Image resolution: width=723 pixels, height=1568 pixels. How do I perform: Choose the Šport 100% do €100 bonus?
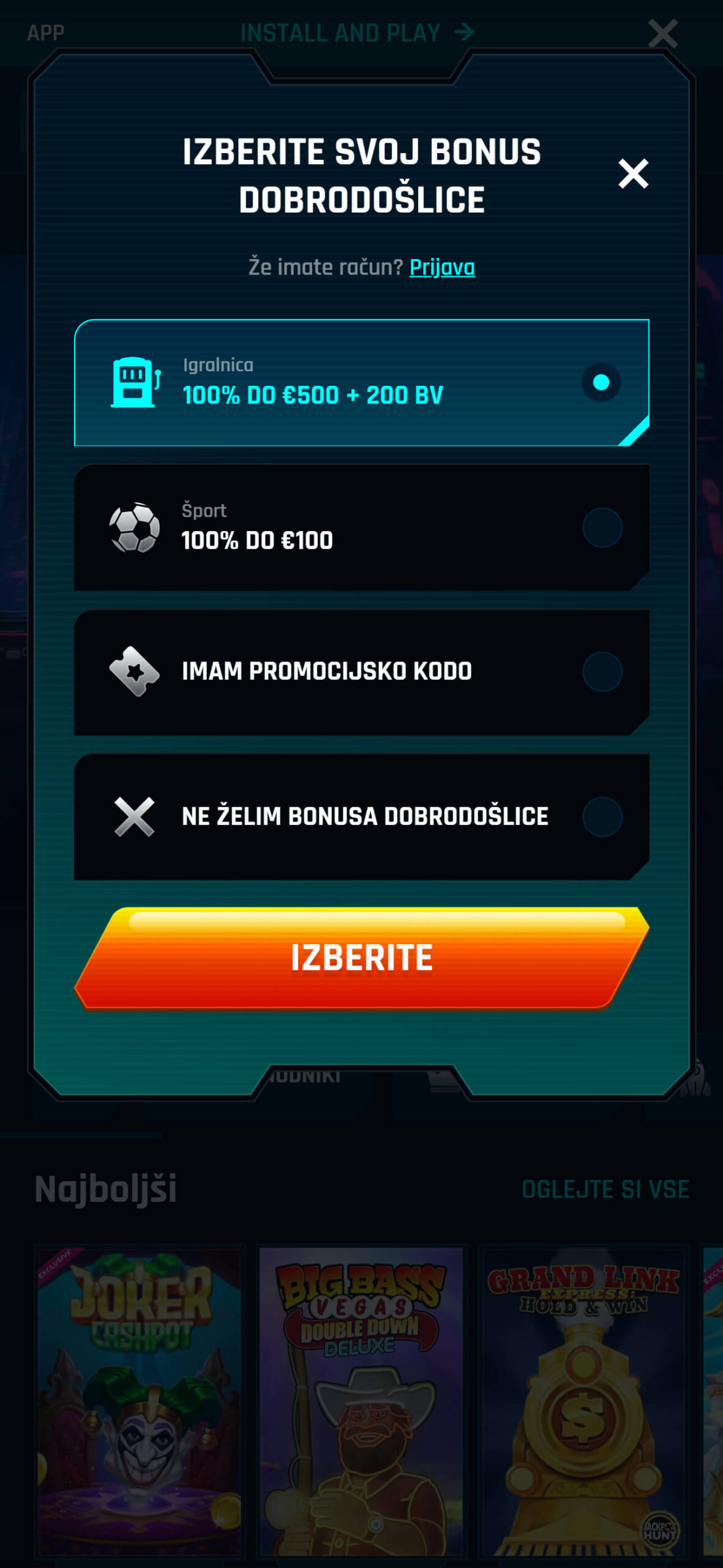point(361,527)
